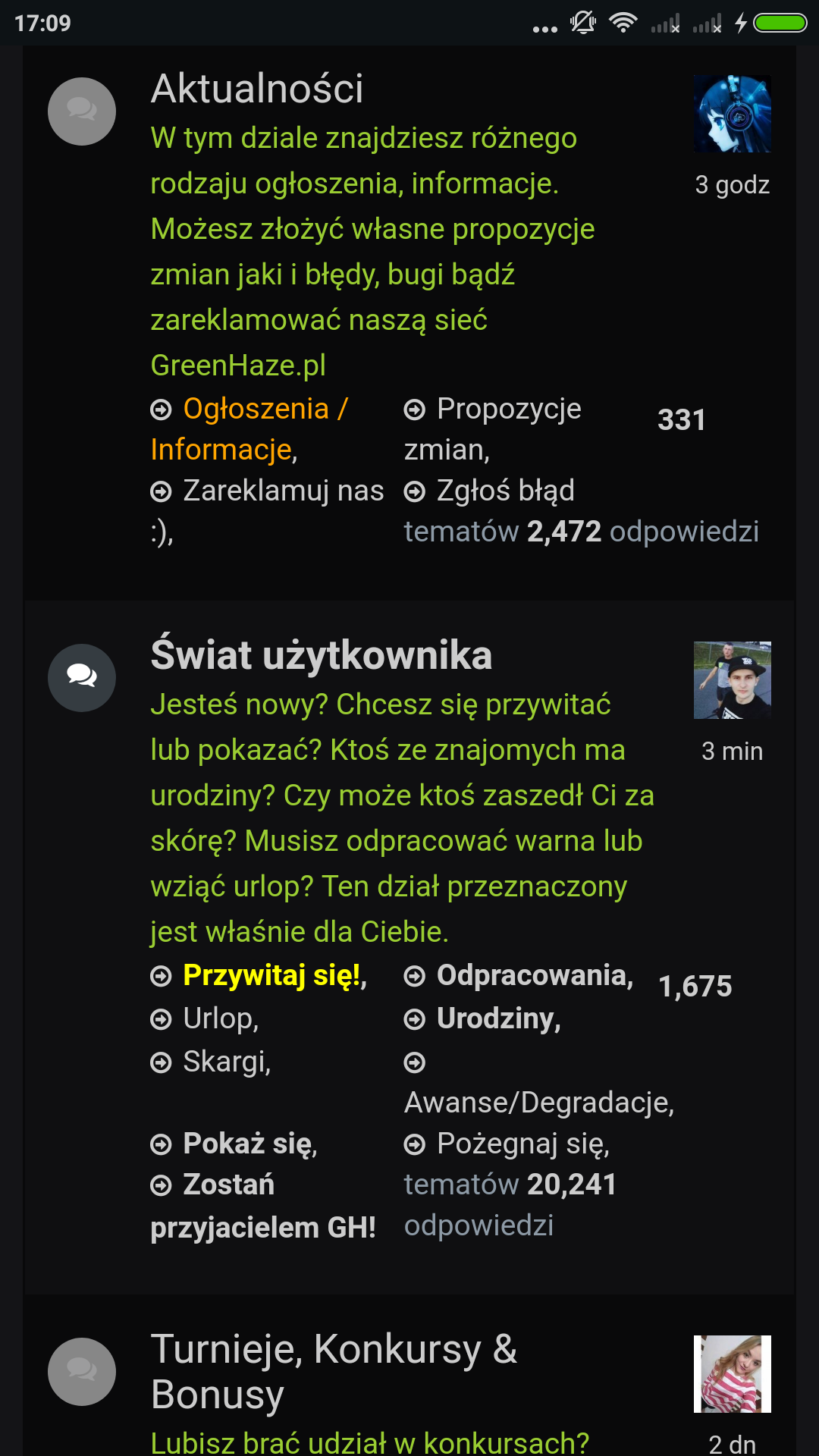
Task: Open latest post from 3 godz in Aktualności
Action: coord(732,185)
